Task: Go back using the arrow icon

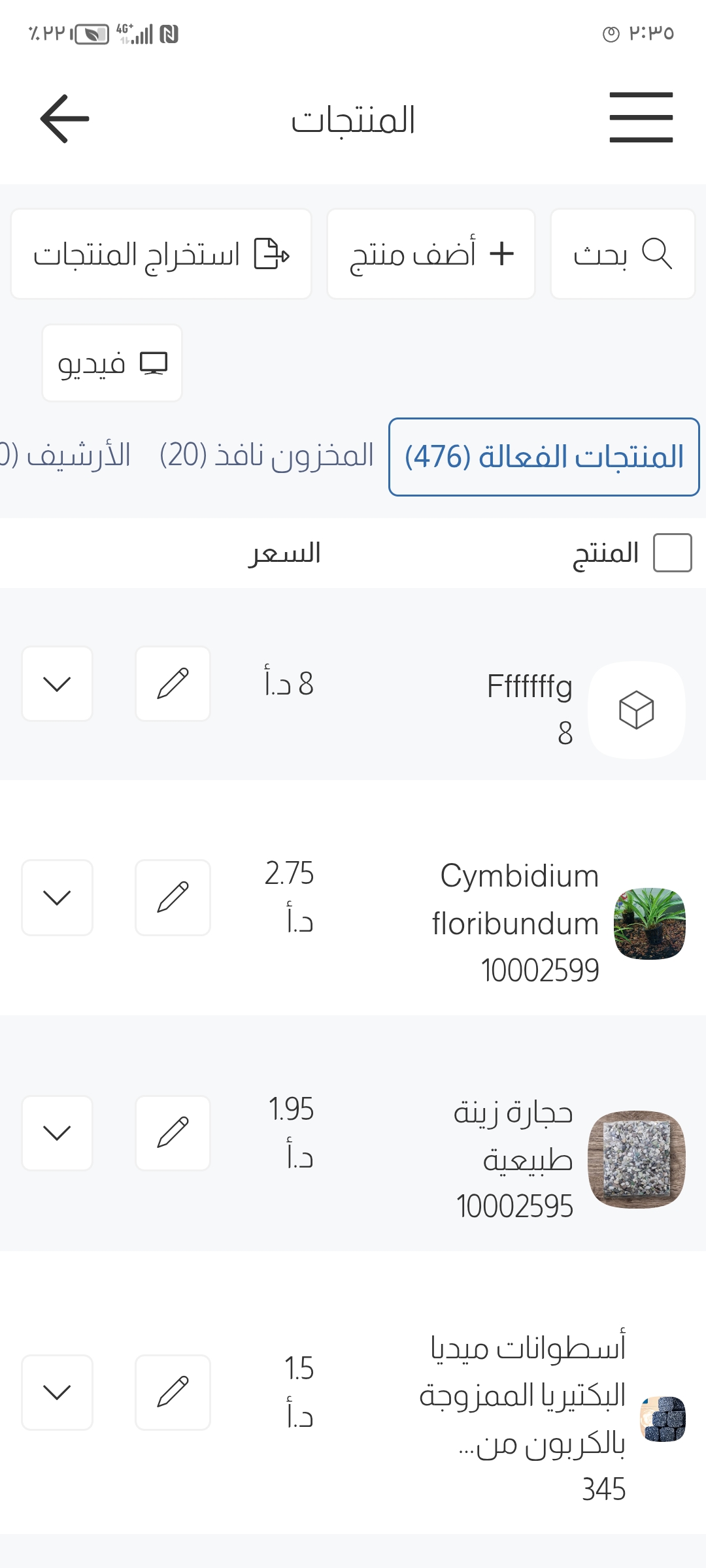Action: pos(65,119)
